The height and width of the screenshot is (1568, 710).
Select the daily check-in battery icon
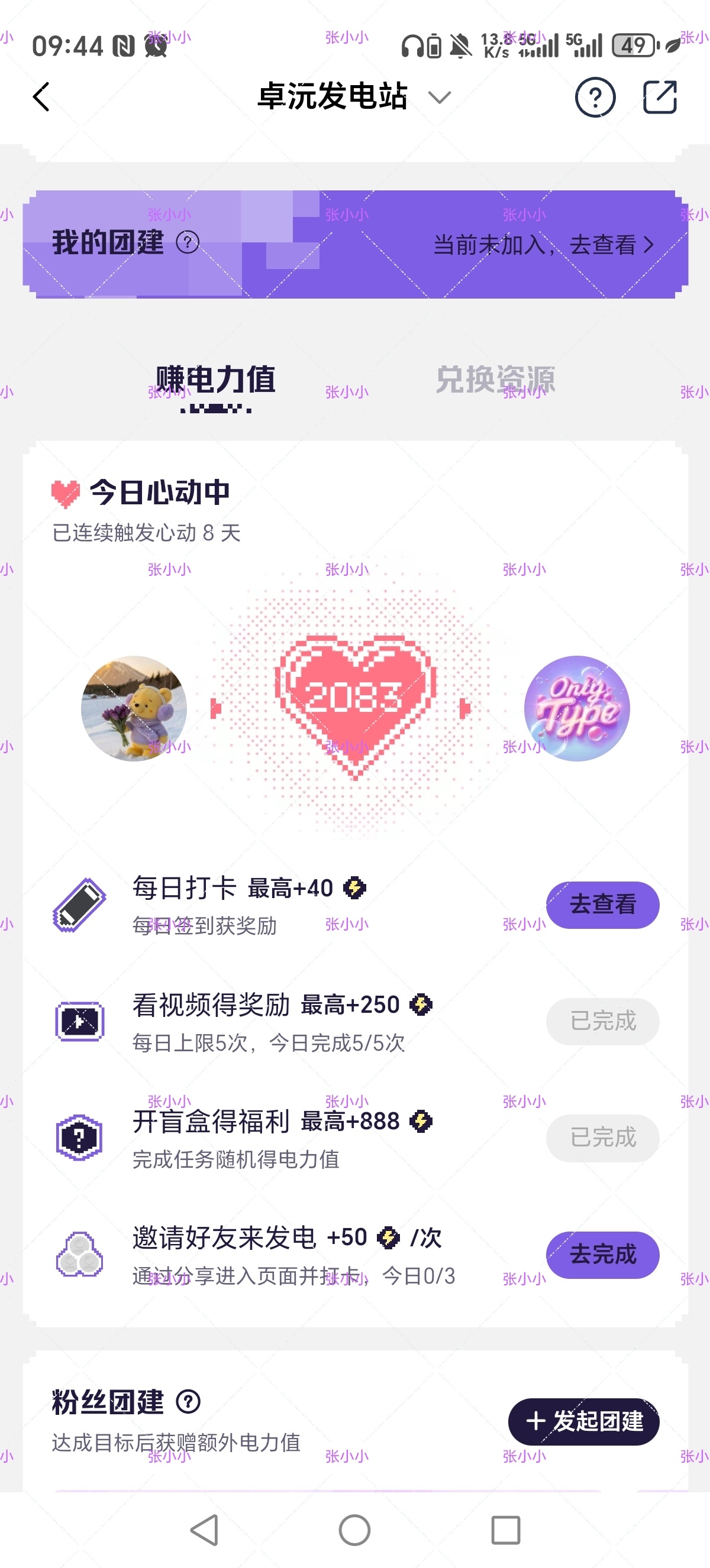pyautogui.click(x=78, y=906)
